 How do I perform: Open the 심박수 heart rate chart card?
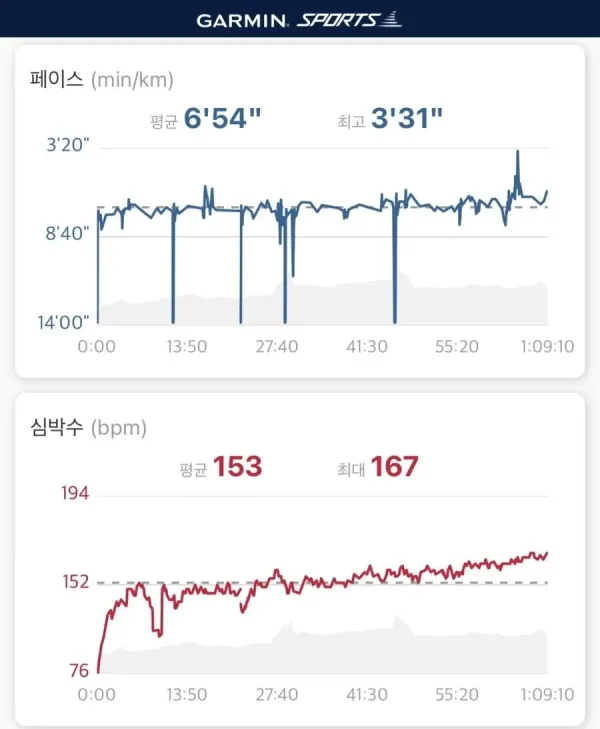pyautogui.click(x=300, y=560)
